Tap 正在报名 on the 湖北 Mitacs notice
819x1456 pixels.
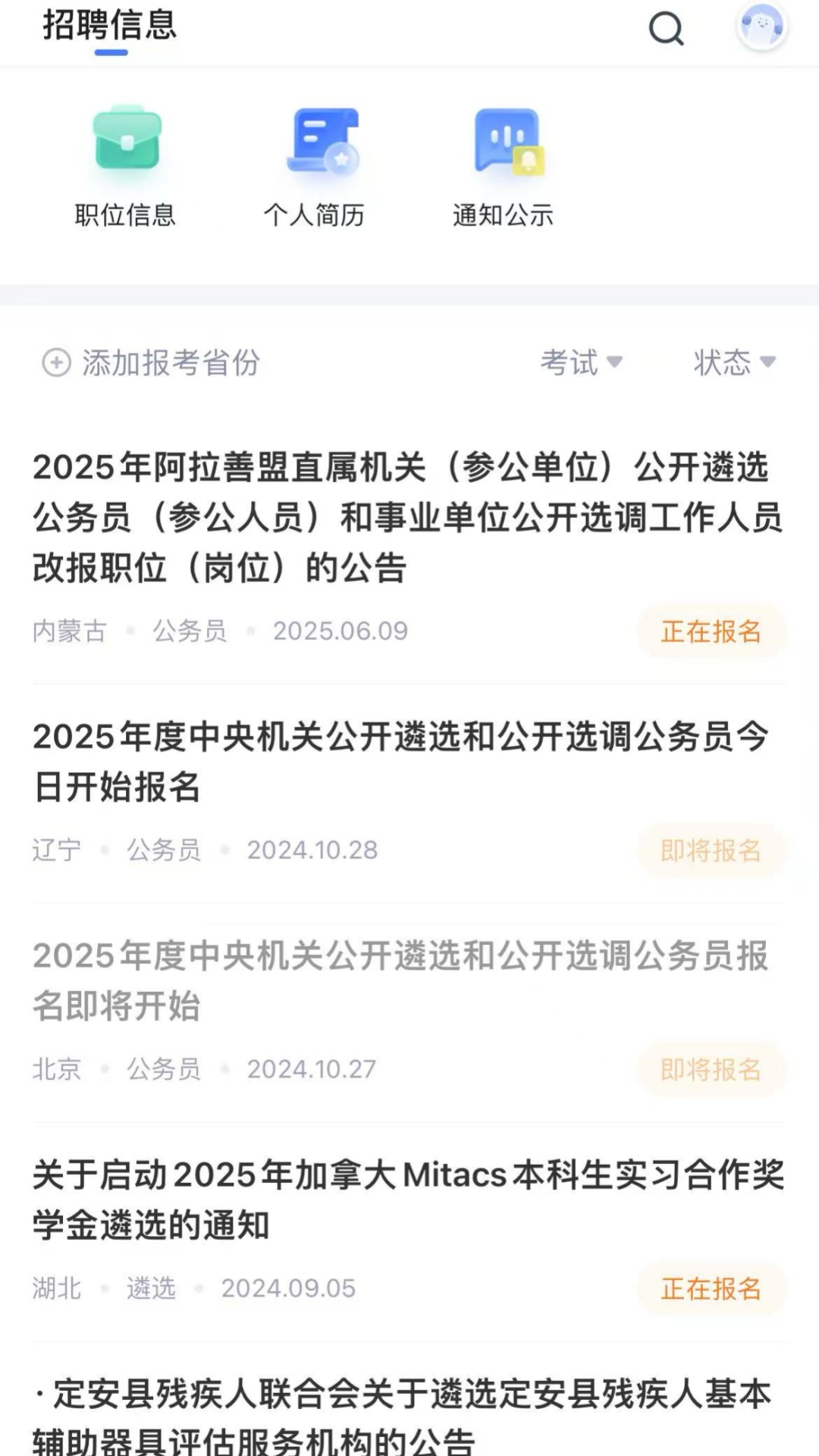pyautogui.click(x=711, y=1288)
